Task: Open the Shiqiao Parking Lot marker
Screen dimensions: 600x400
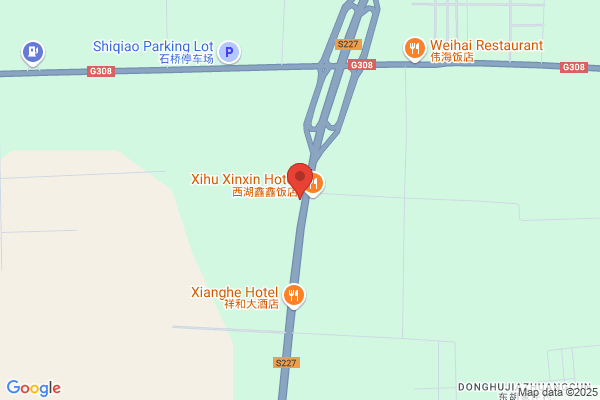Action: 229,52
